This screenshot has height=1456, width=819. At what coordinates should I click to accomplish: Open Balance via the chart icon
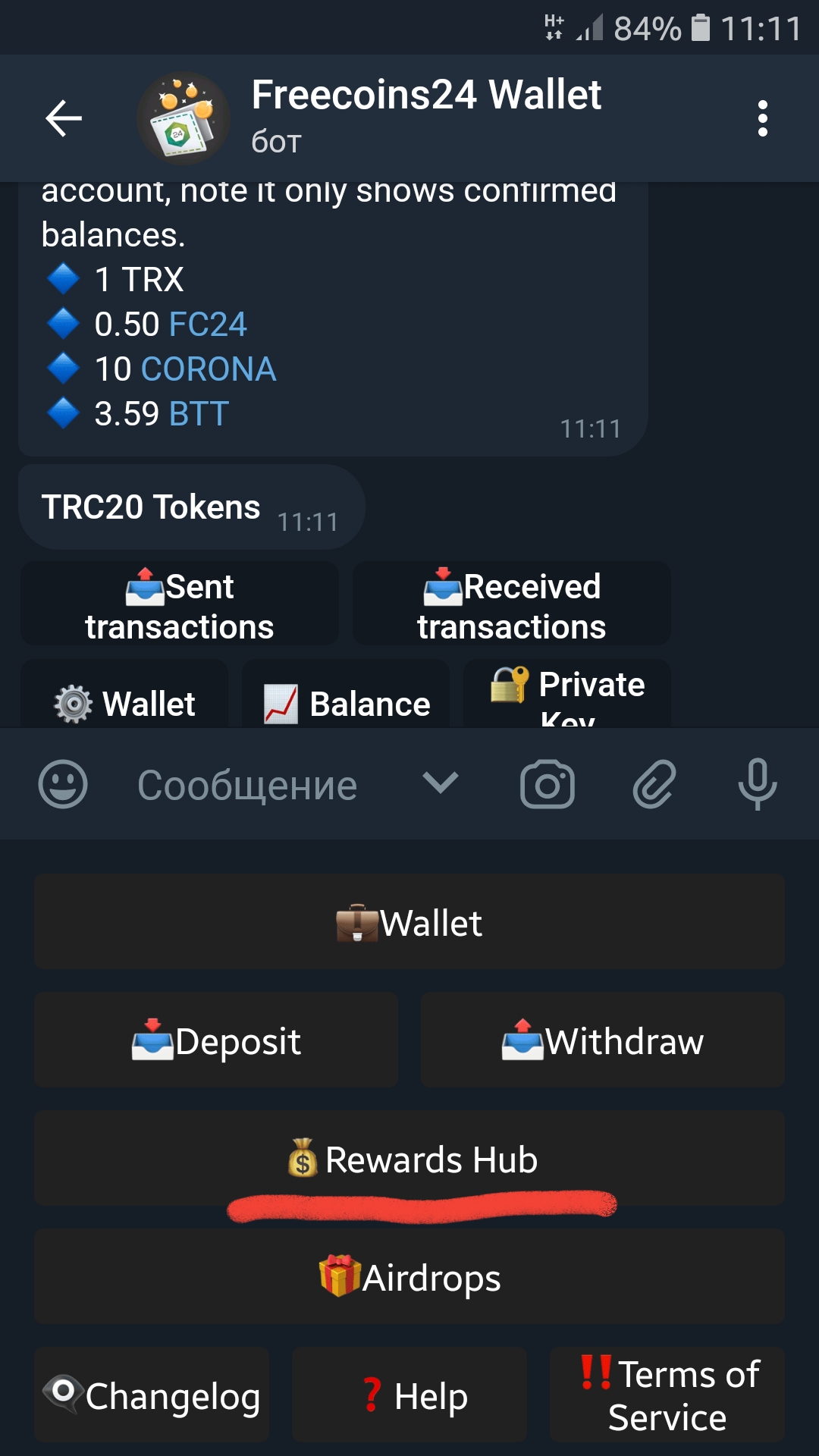345,702
